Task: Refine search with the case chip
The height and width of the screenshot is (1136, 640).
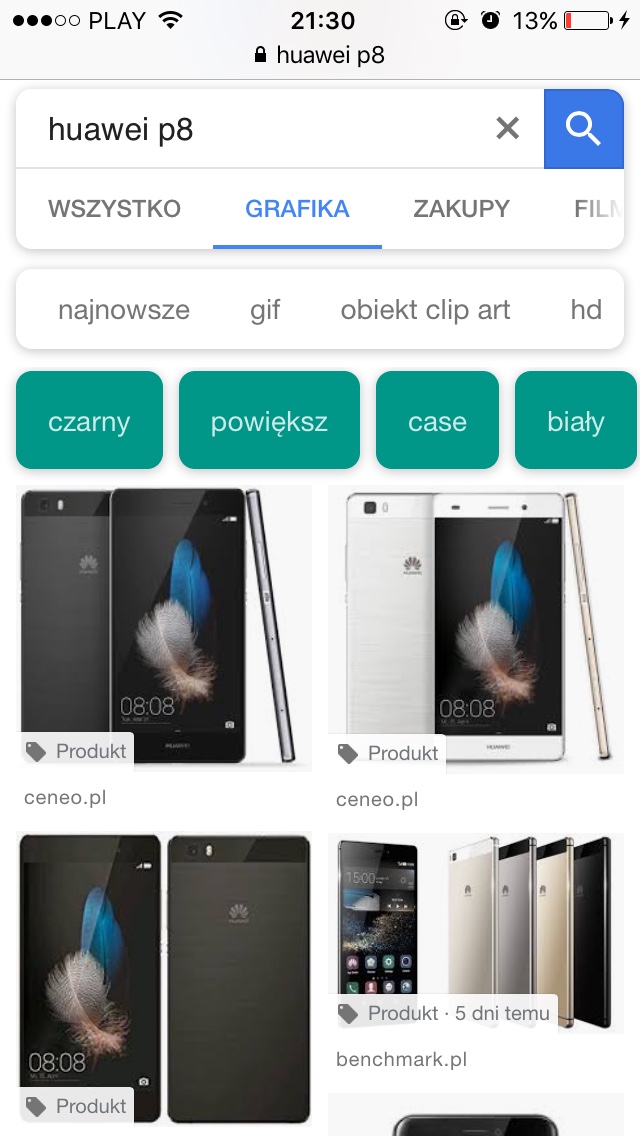Action: 437,420
